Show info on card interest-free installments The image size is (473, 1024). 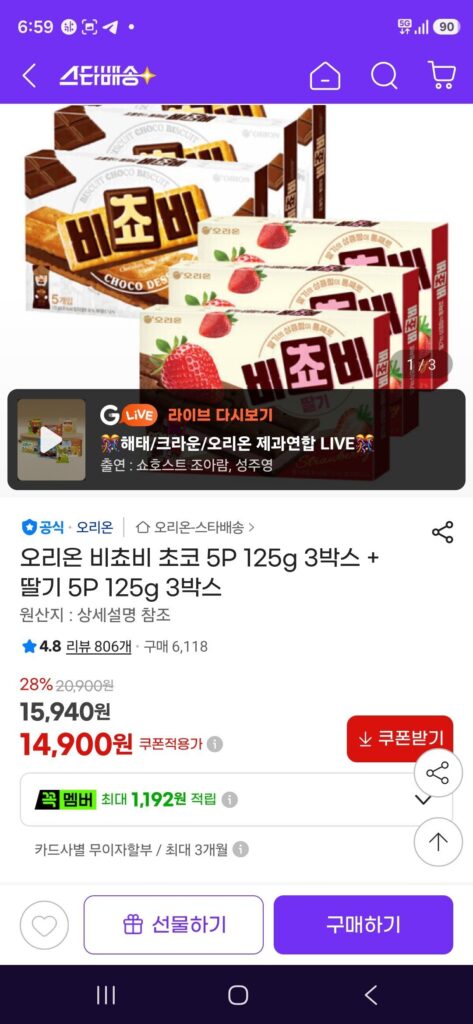240,849
